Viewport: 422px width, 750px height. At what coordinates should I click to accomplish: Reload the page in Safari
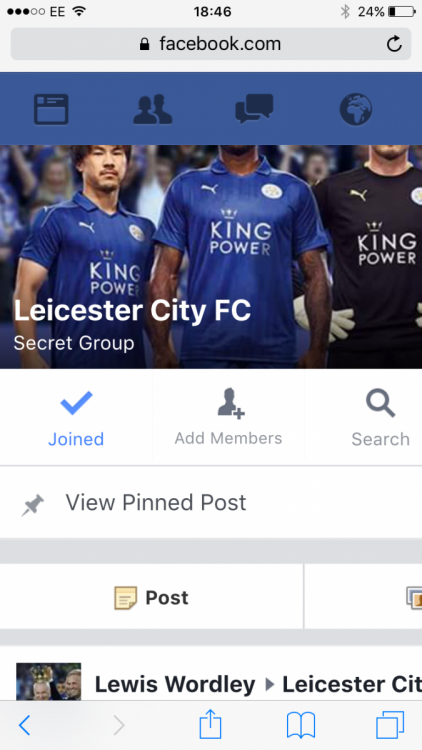pyautogui.click(x=394, y=44)
